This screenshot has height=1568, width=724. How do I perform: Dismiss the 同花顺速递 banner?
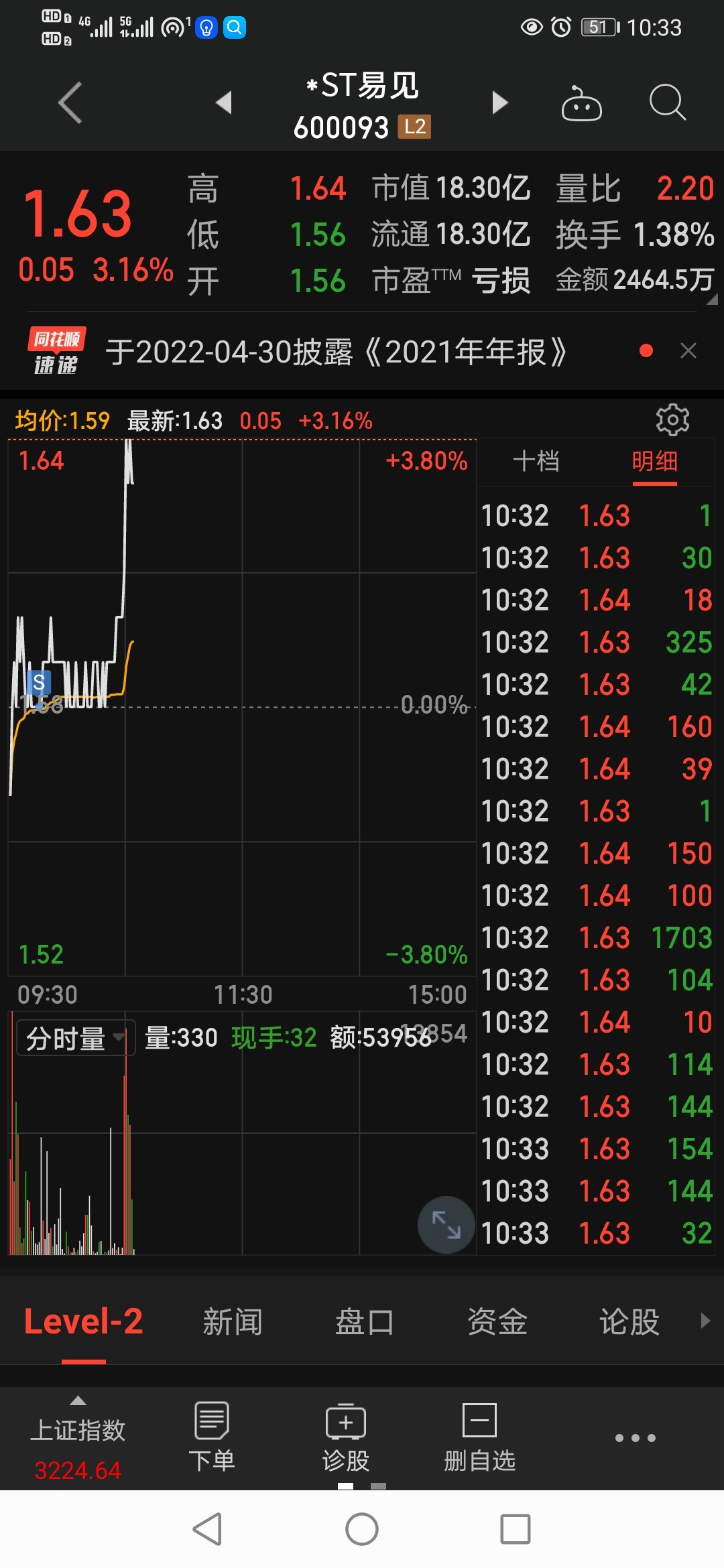point(688,350)
